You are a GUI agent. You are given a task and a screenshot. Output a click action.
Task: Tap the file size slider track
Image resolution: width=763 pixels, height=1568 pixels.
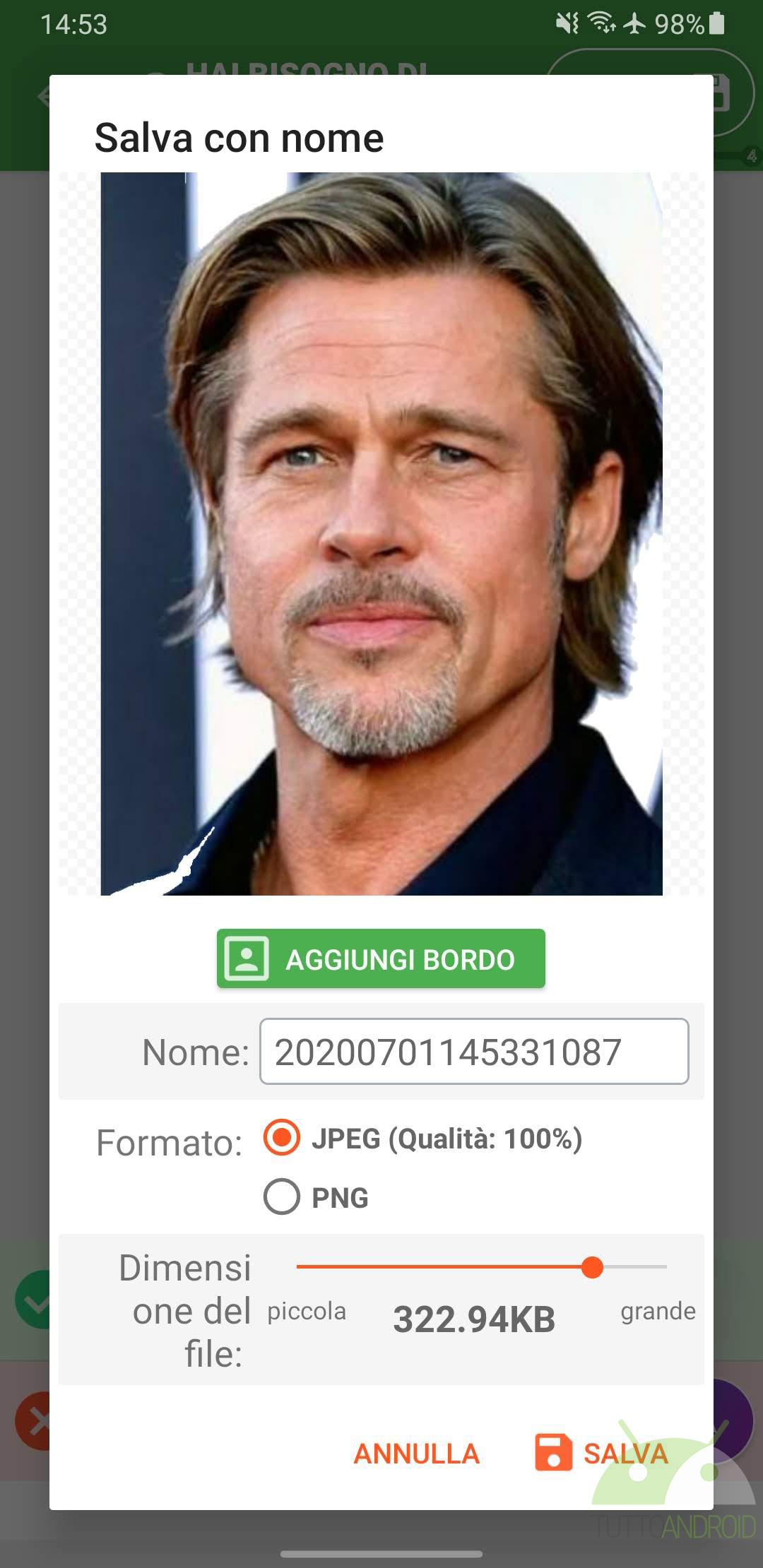pyautogui.click(x=480, y=1266)
